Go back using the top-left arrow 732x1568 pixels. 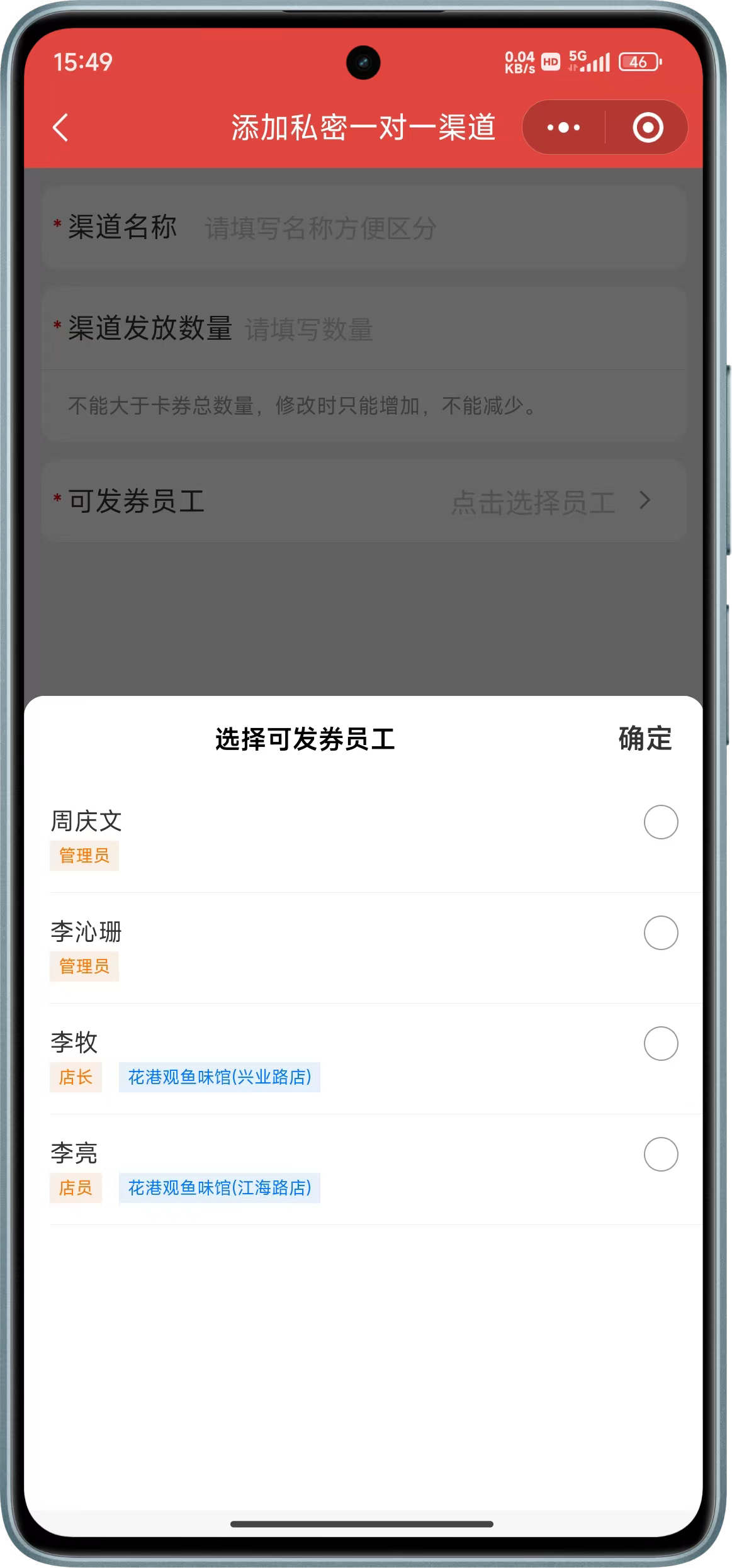(x=60, y=128)
